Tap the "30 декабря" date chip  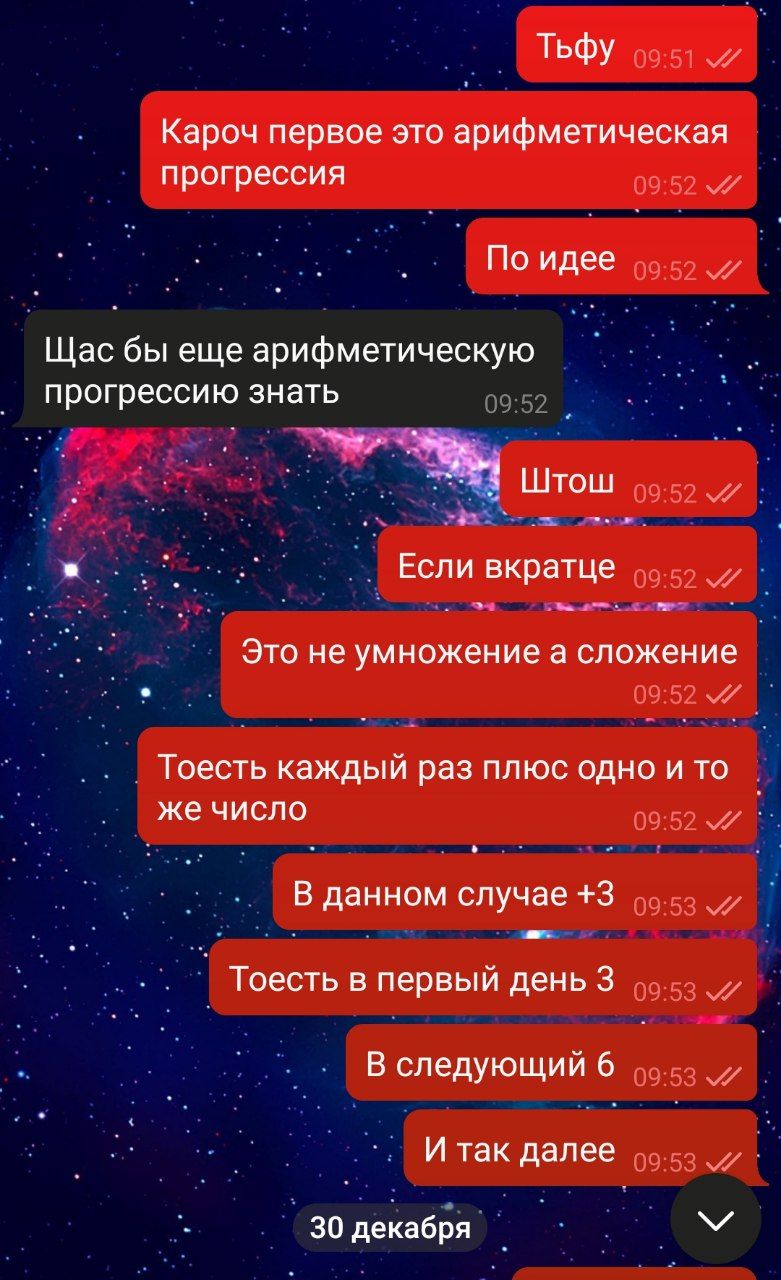(x=390, y=1228)
